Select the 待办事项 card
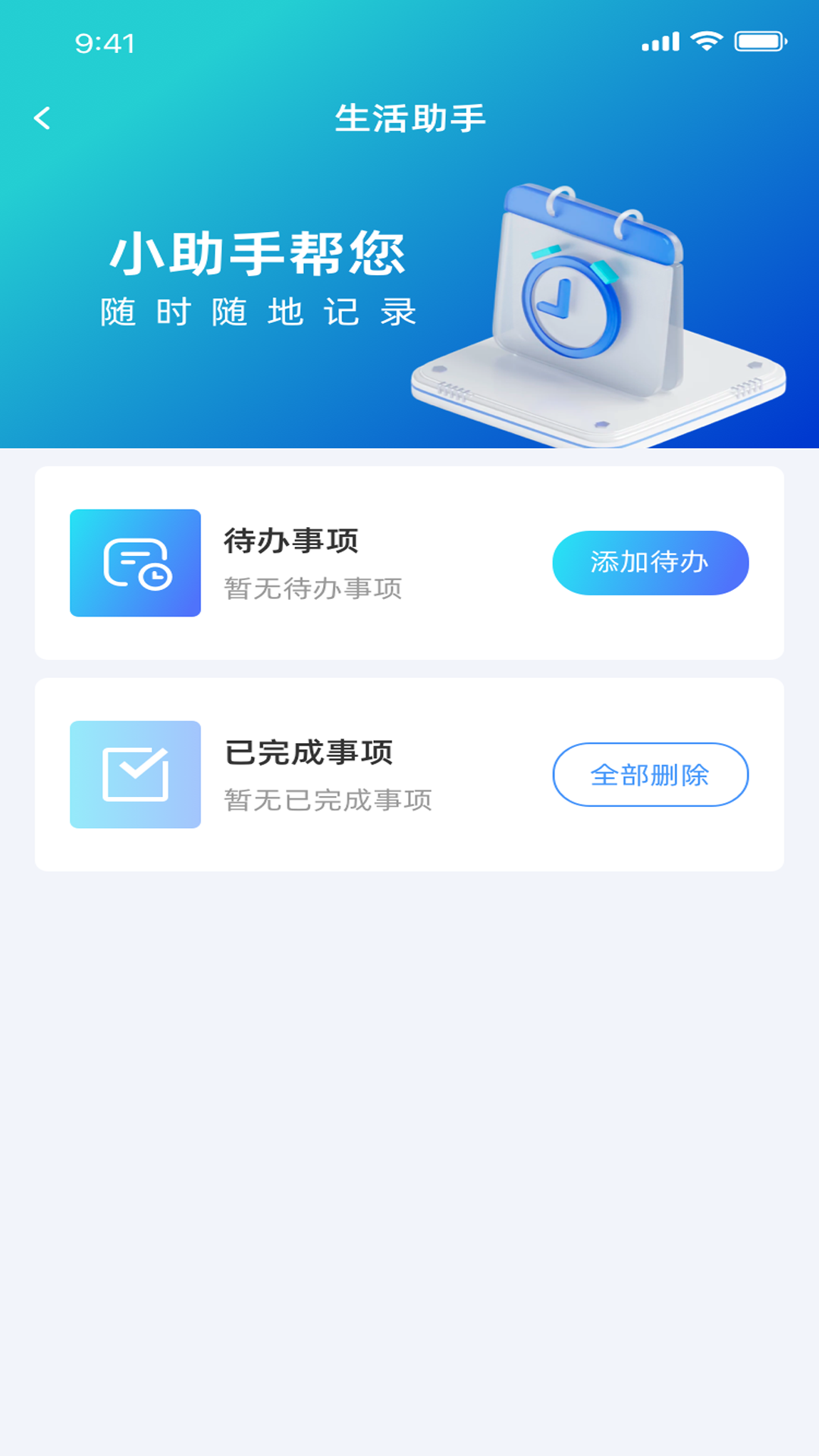This screenshot has width=819, height=1456. [409, 562]
